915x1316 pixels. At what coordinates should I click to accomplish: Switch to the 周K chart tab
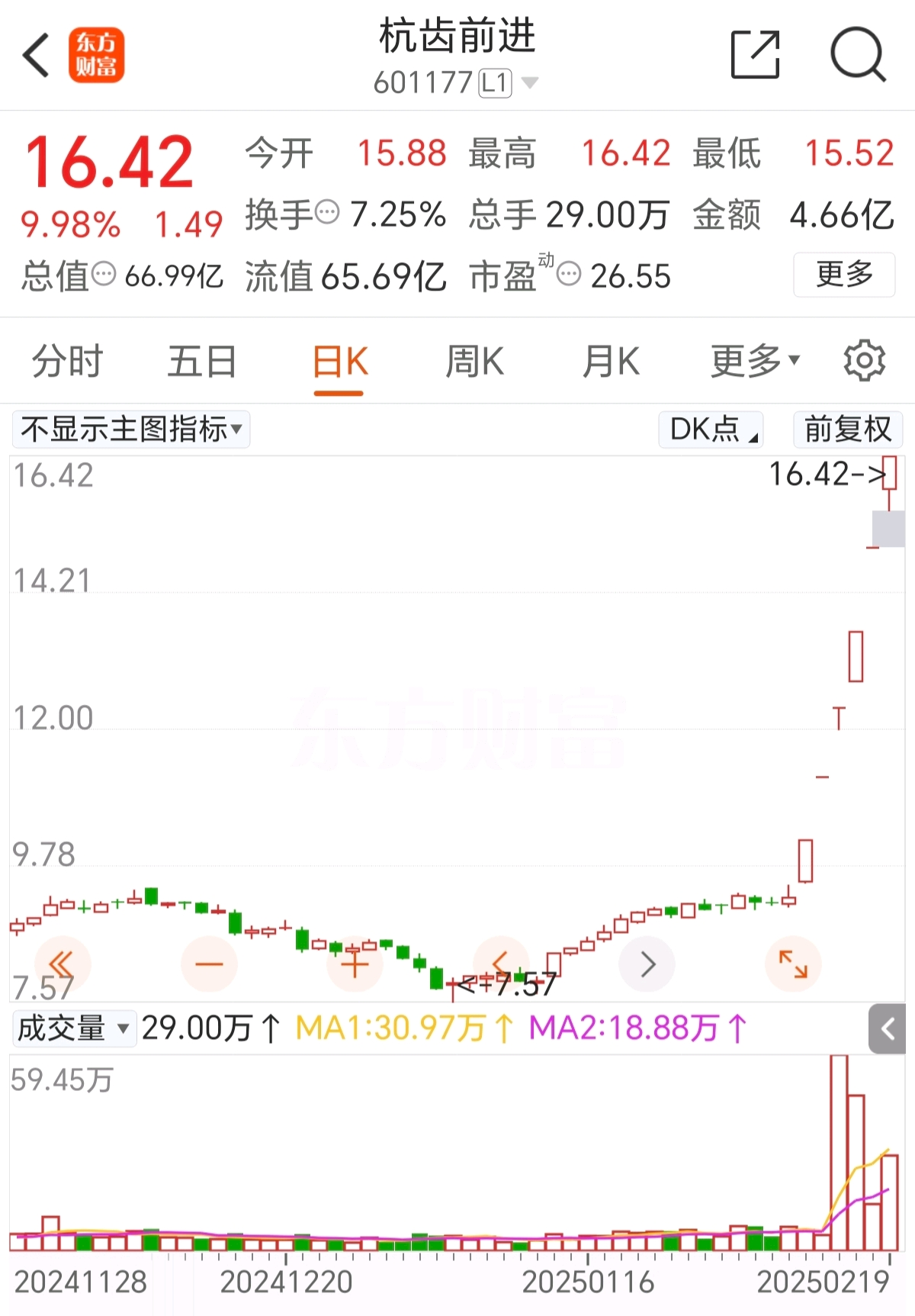point(474,362)
